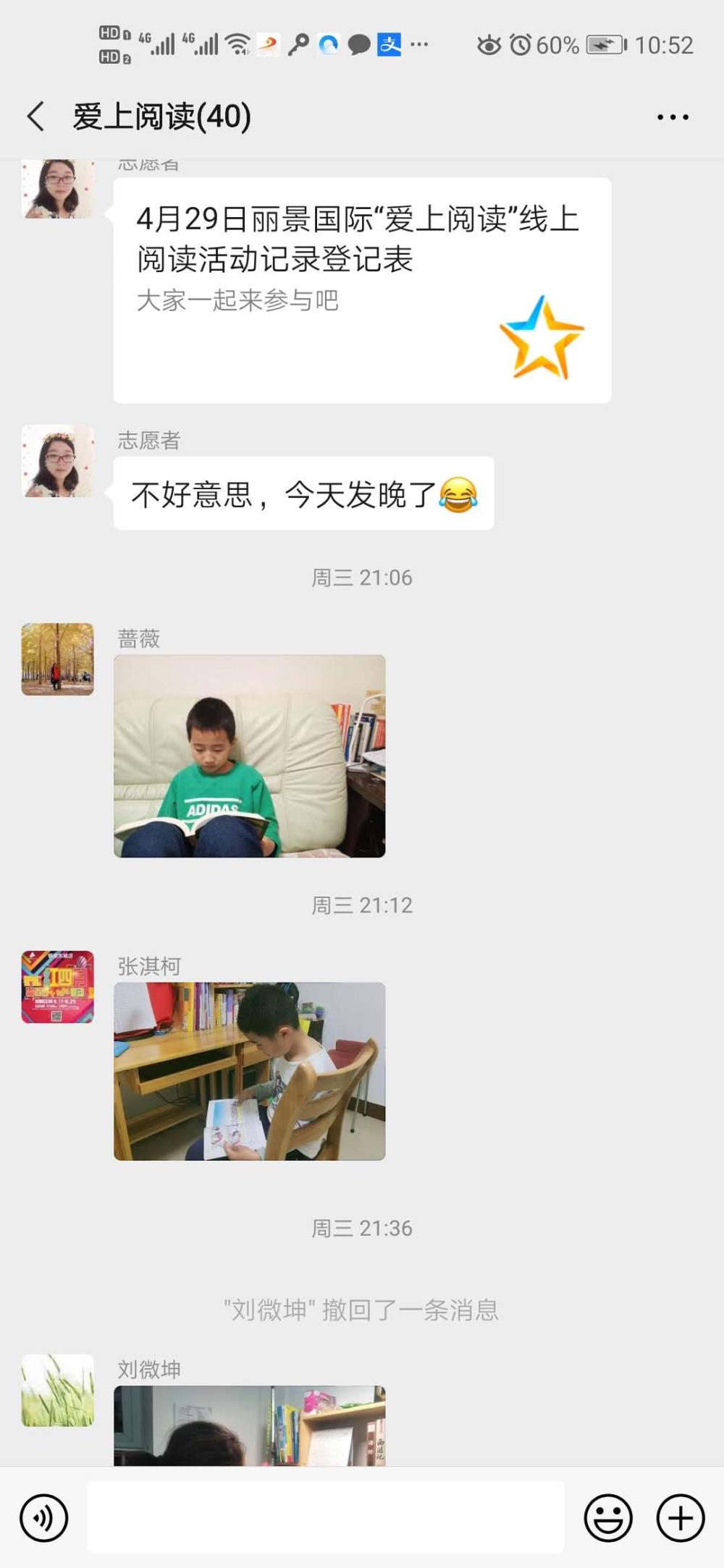Image resolution: width=724 pixels, height=1568 pixels.
Task: View 蔷薇's photo of boy reading
Action: click(x=250, y=756)
